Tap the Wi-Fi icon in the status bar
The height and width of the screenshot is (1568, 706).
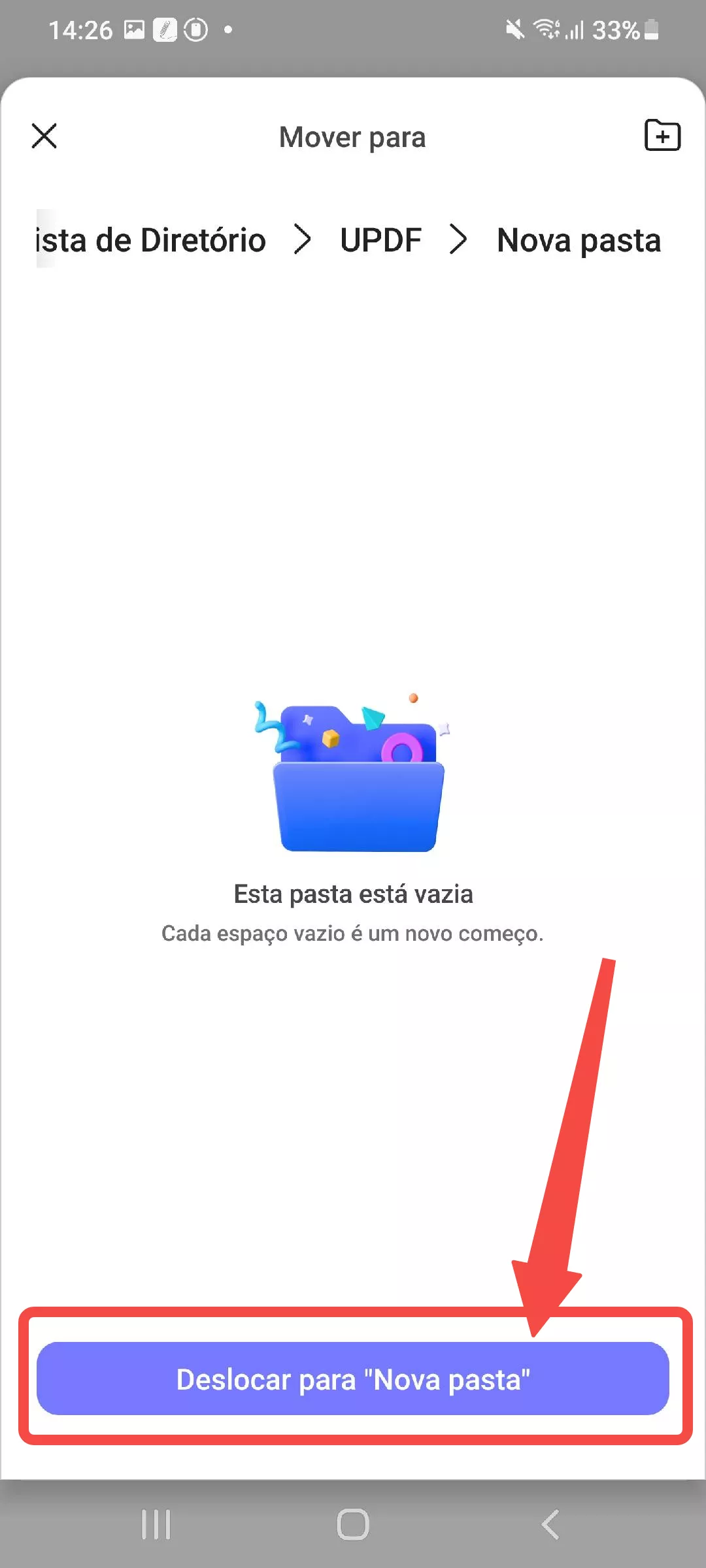(x=546, y=29)
